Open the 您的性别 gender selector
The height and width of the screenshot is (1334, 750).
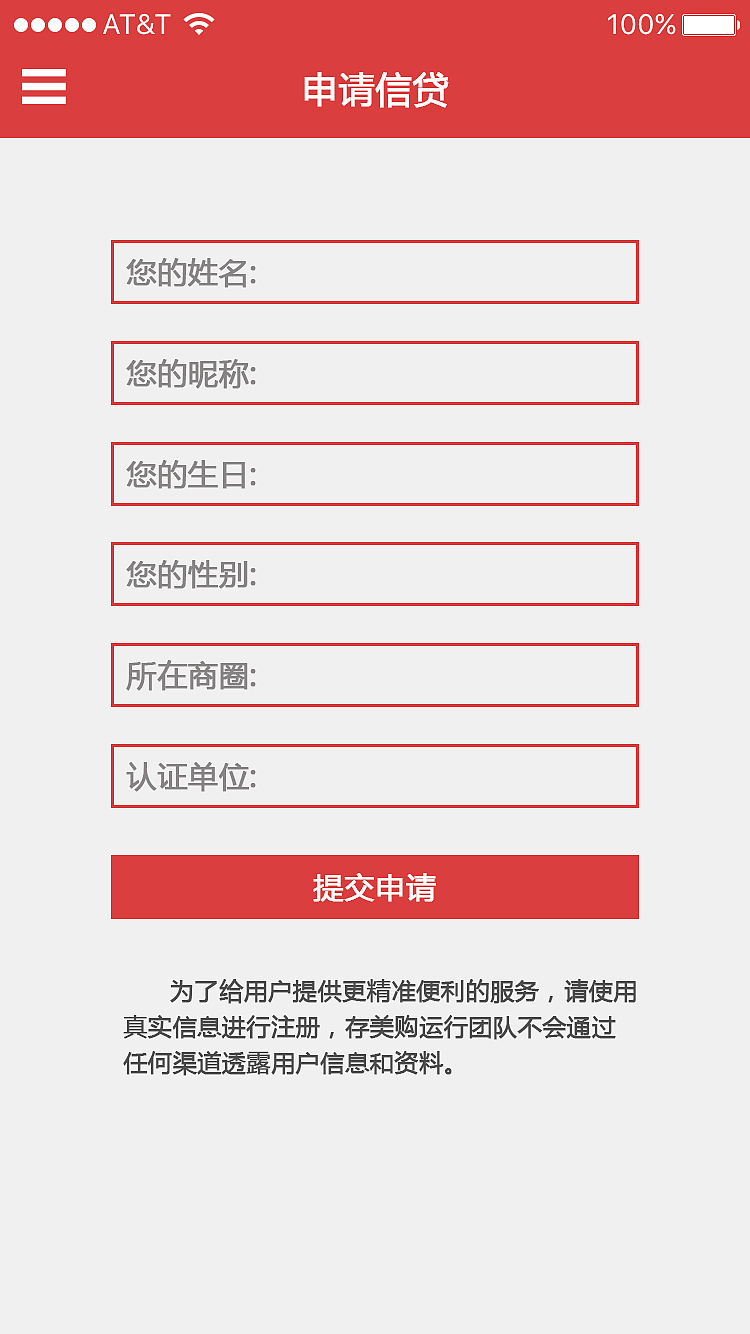coord(375,574)
